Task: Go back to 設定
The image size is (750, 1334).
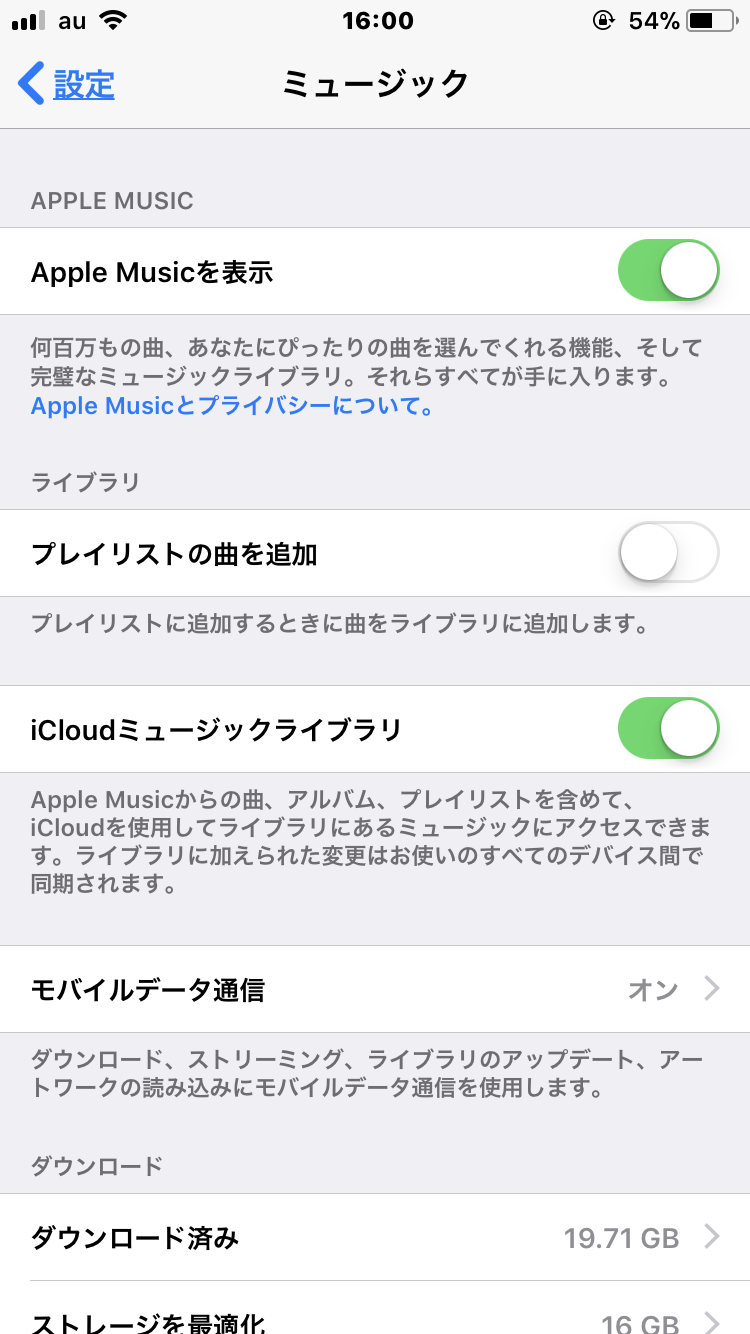Action: click(67, 84)
